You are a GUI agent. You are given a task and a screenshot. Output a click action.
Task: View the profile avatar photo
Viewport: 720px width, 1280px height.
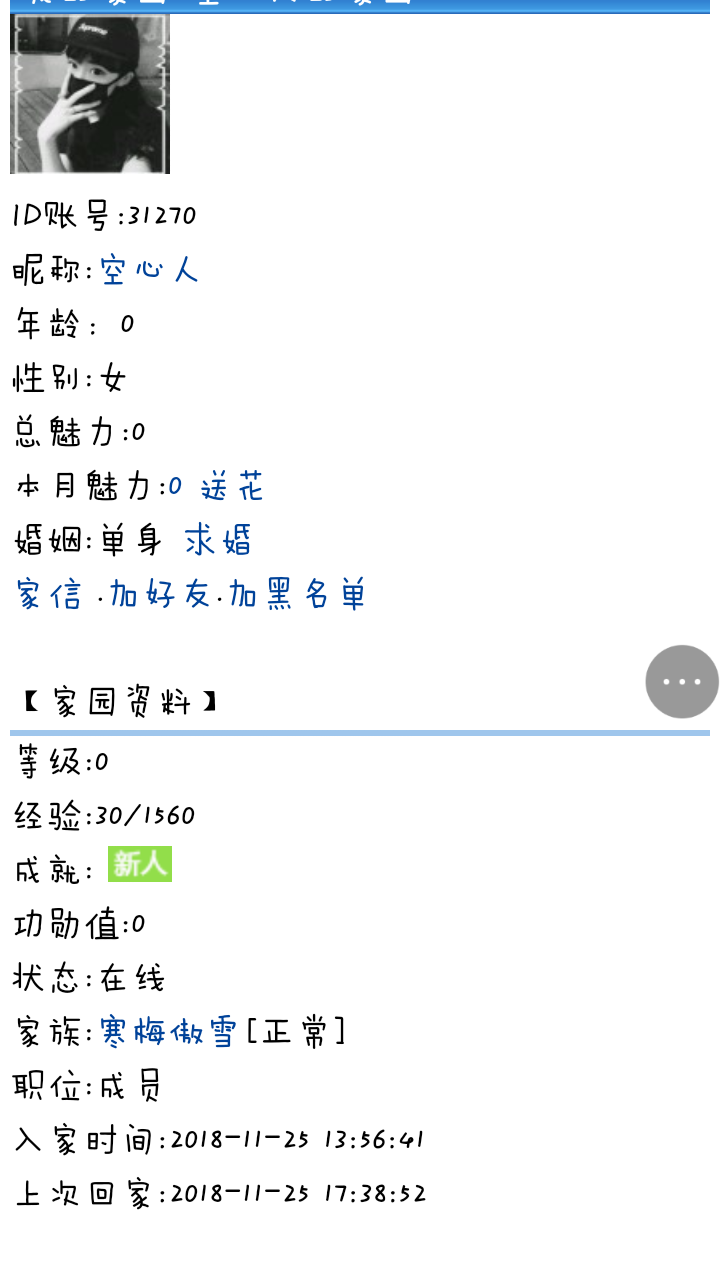90,94
